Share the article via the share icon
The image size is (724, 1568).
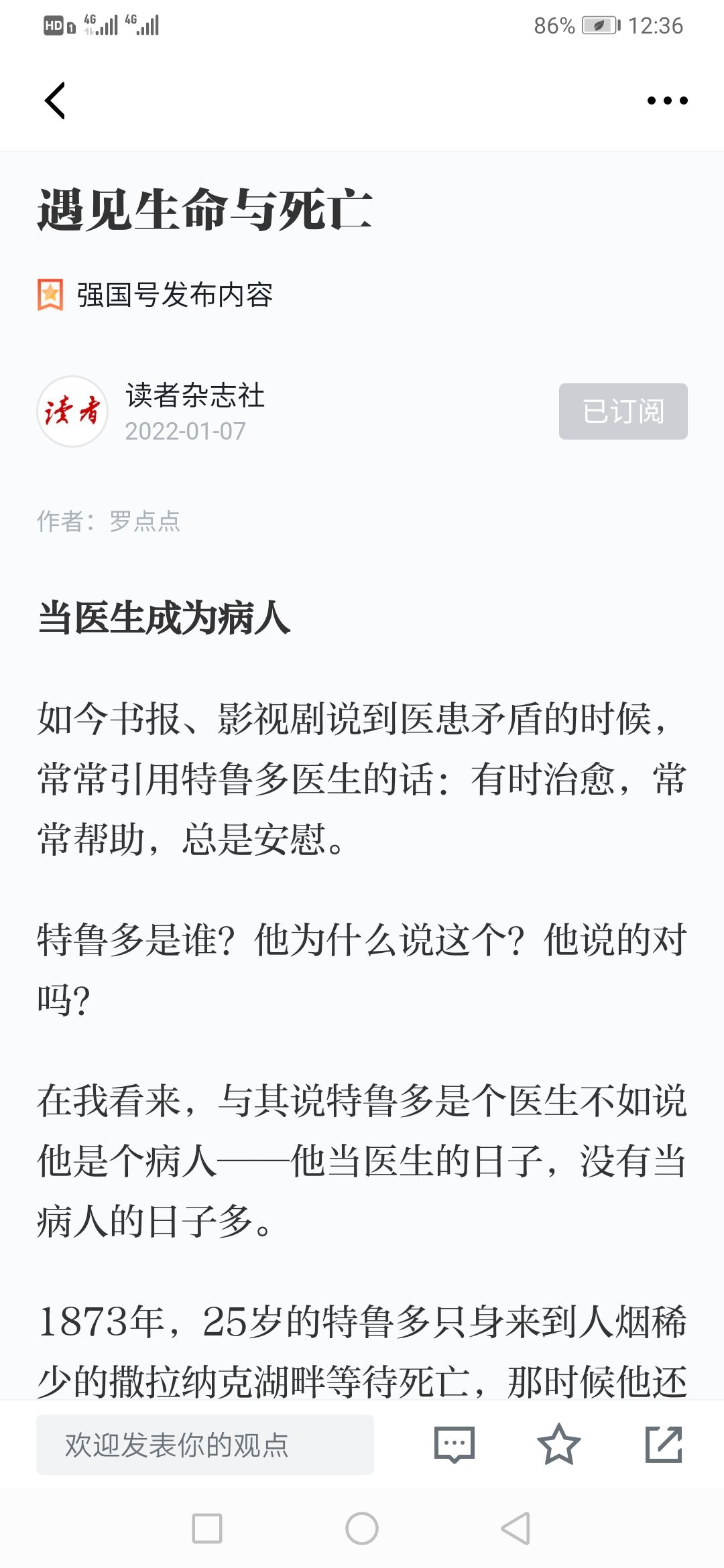[664, 1444]
